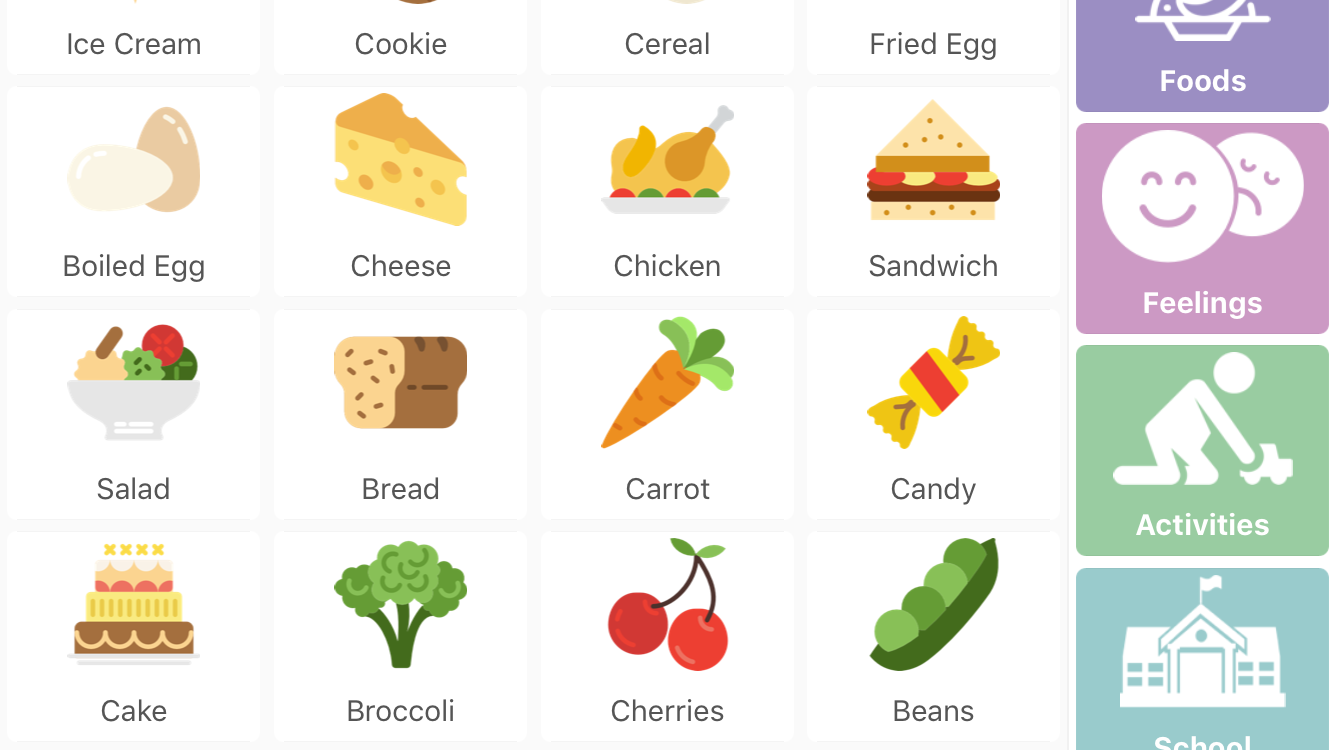Select the Boiled Egg card
The height and width of the screenshot is (750, 1334).
click(x=133, y=191)
